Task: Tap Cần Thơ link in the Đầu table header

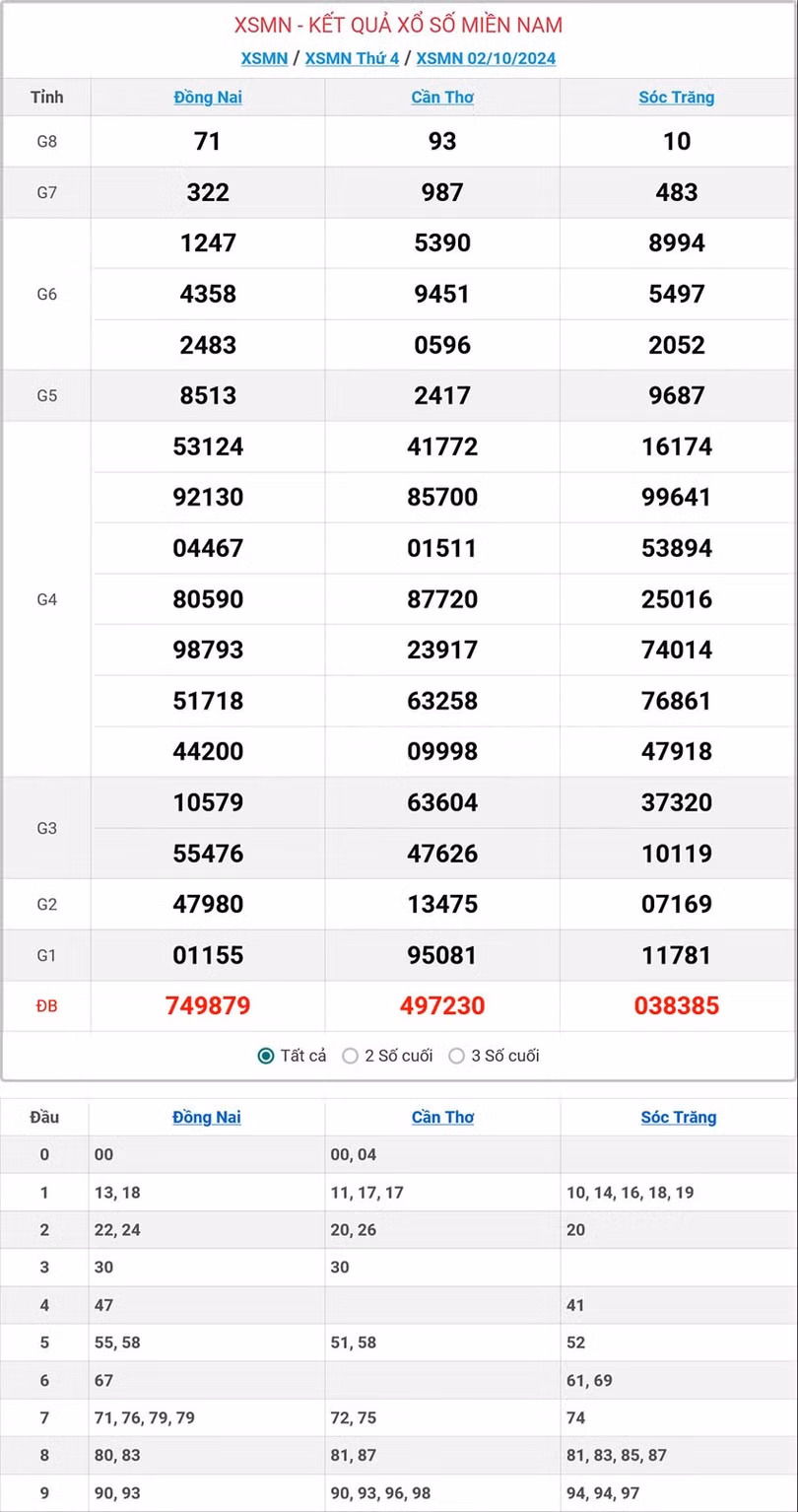Action: [x=442, y=1117]
